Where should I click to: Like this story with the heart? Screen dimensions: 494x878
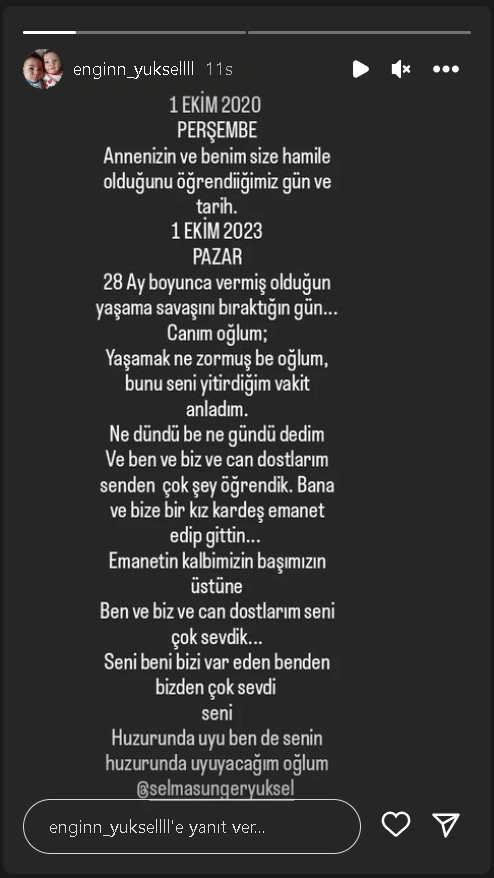396,824
